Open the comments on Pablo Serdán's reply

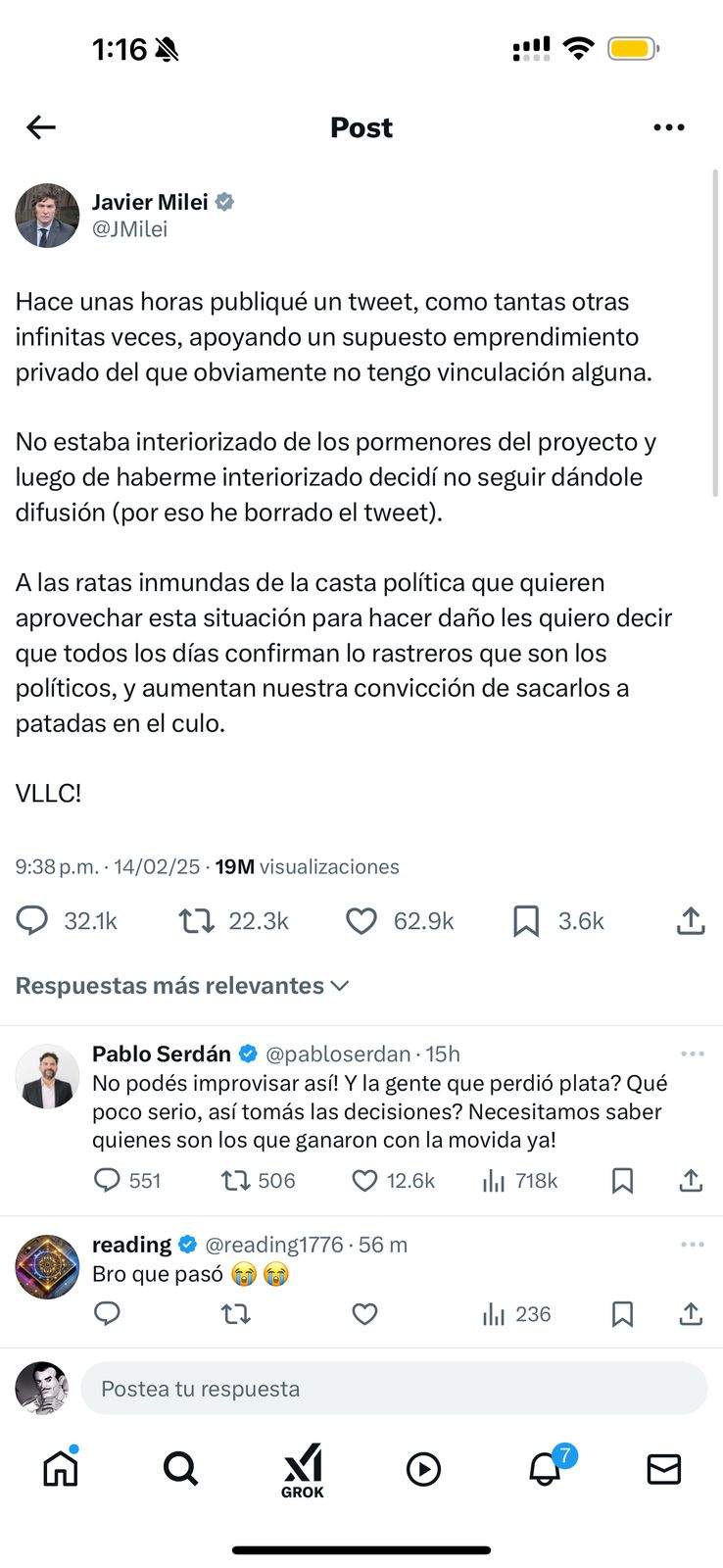pyautogui.click(x=107, y=1181)
